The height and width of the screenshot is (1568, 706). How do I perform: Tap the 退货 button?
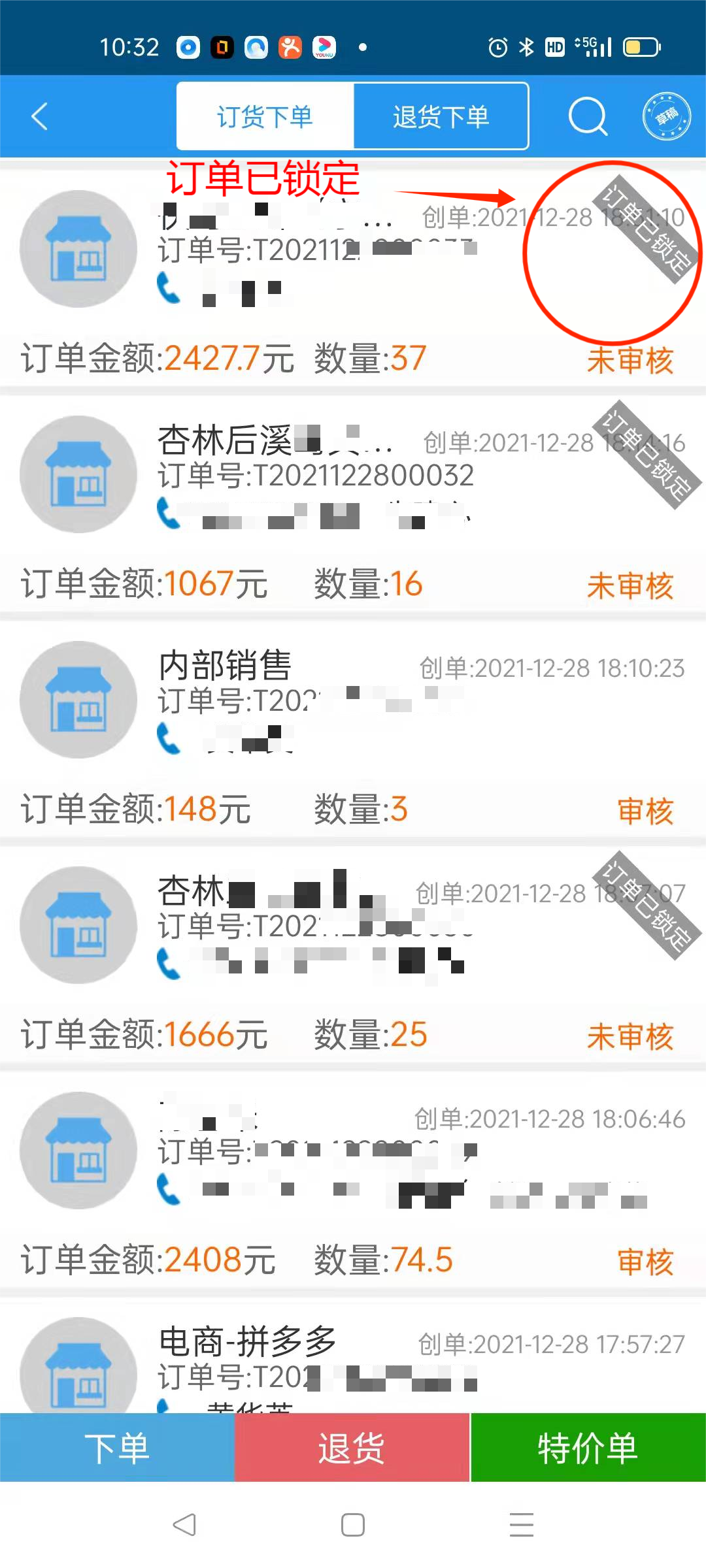(x=352, y=1448)
